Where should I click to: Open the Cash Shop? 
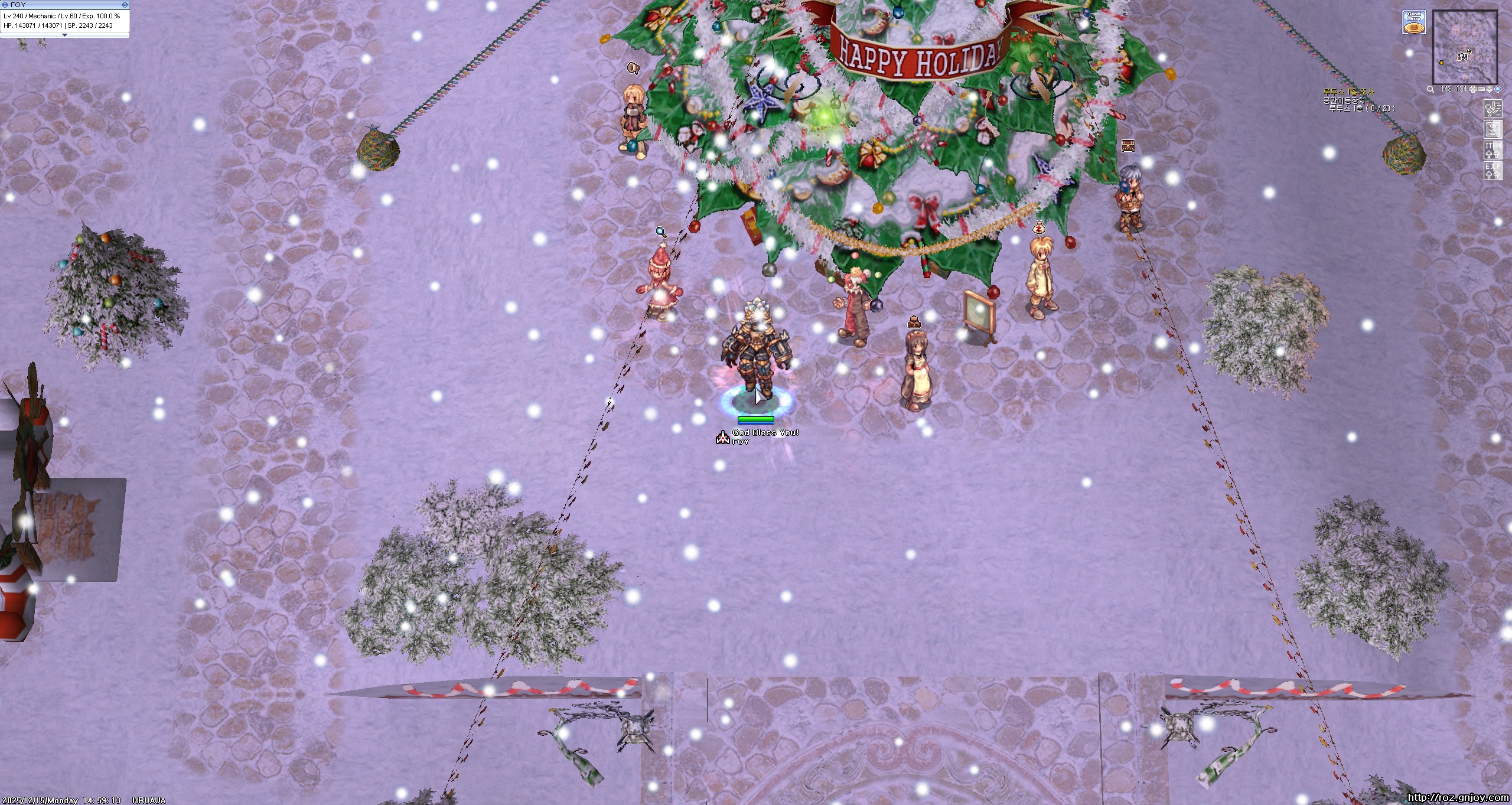coord(1414,22)
